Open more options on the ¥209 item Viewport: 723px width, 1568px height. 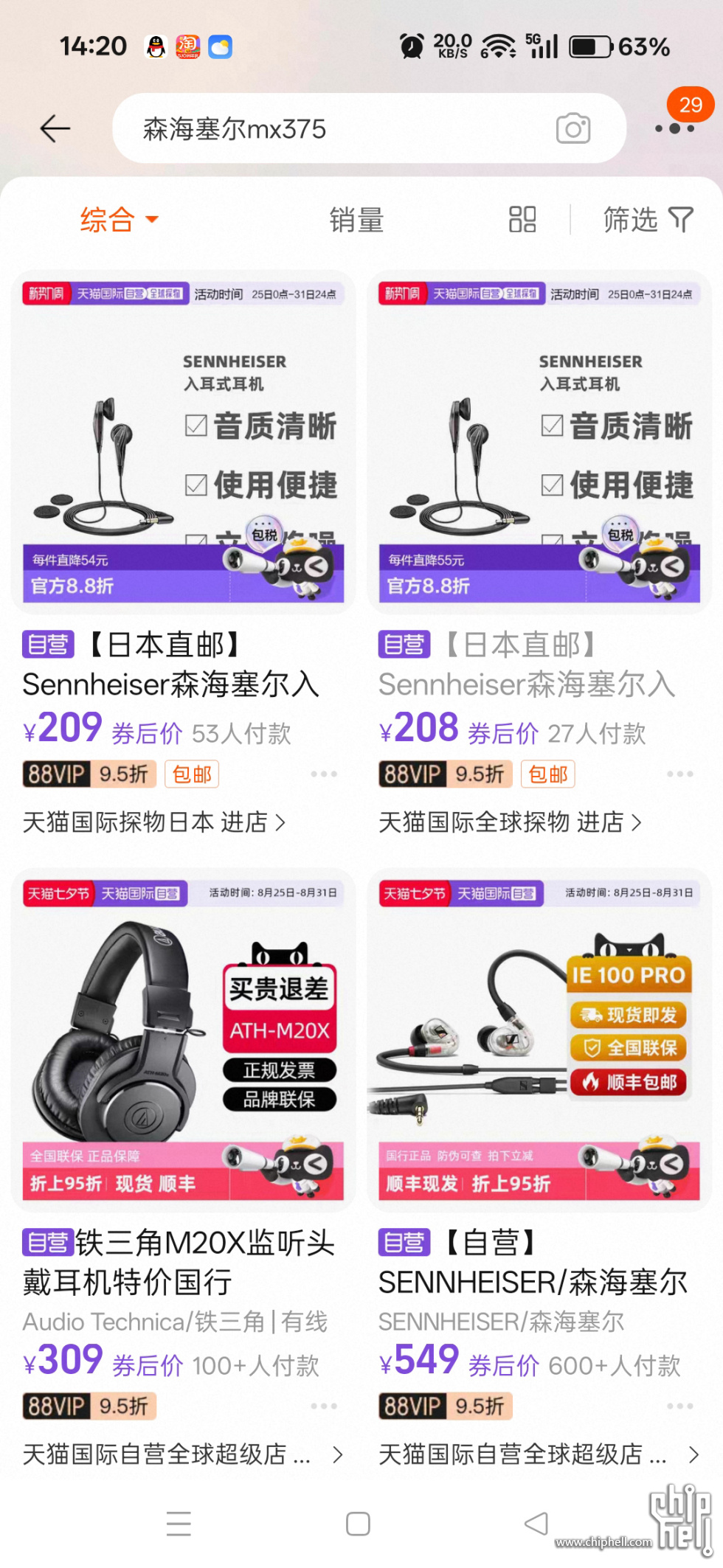[324, 774]
